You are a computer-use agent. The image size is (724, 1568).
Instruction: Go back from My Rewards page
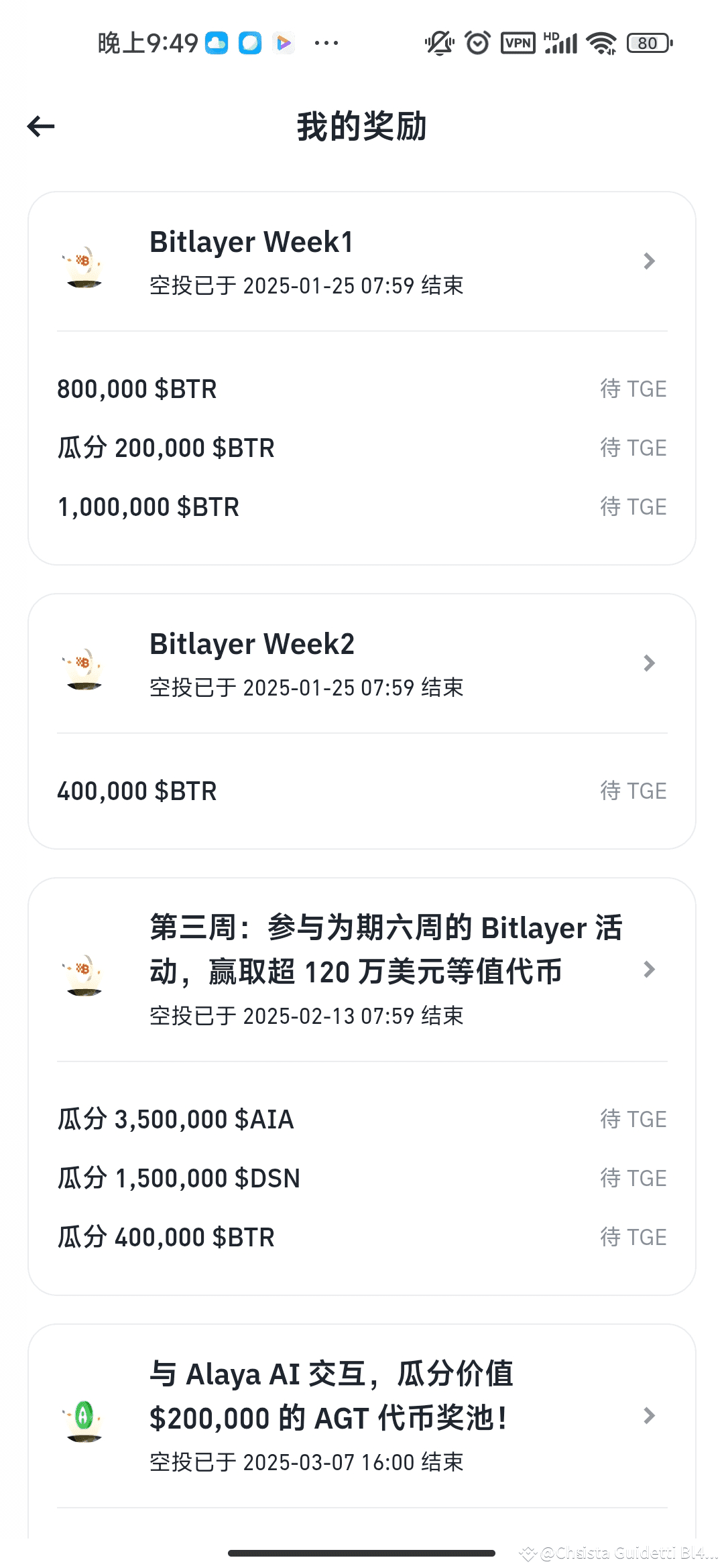pos(41,126)
